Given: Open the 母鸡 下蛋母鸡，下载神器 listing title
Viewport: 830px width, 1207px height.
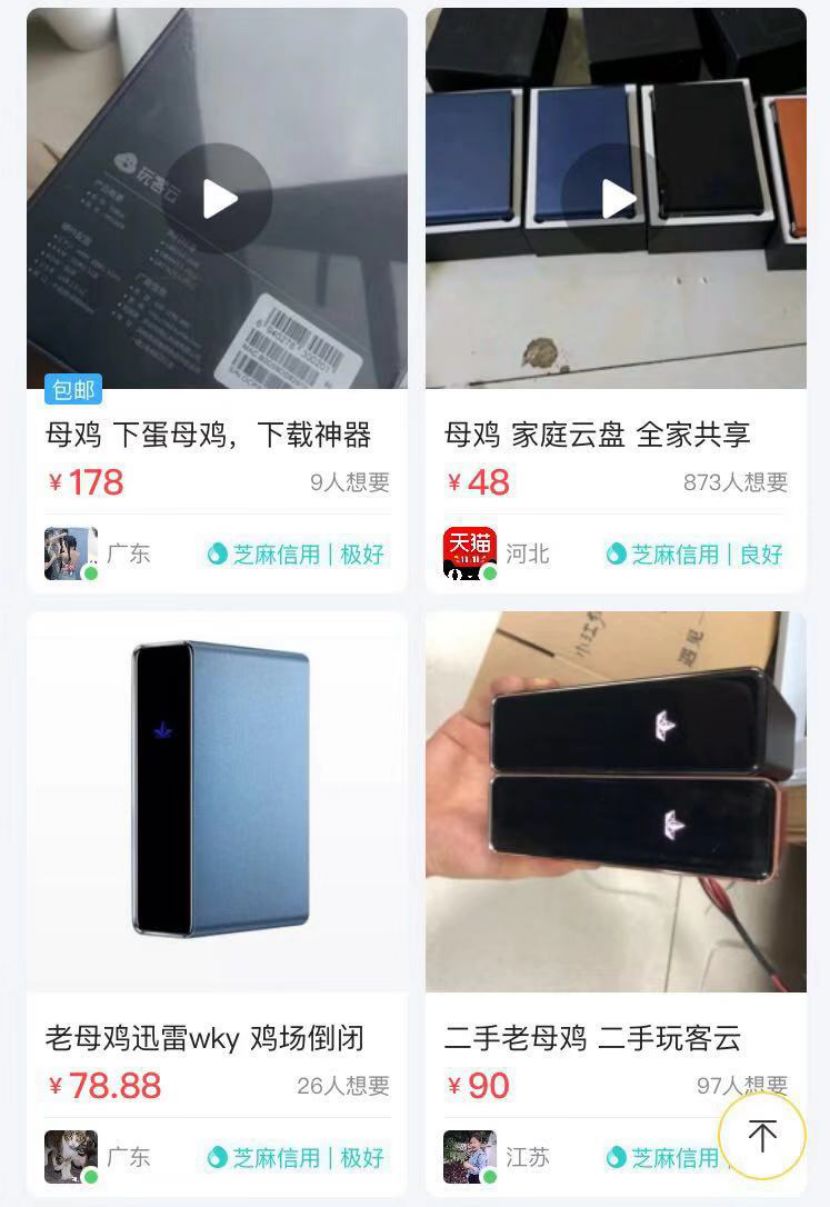Looking at the screenshot, I should pos(213,430).
